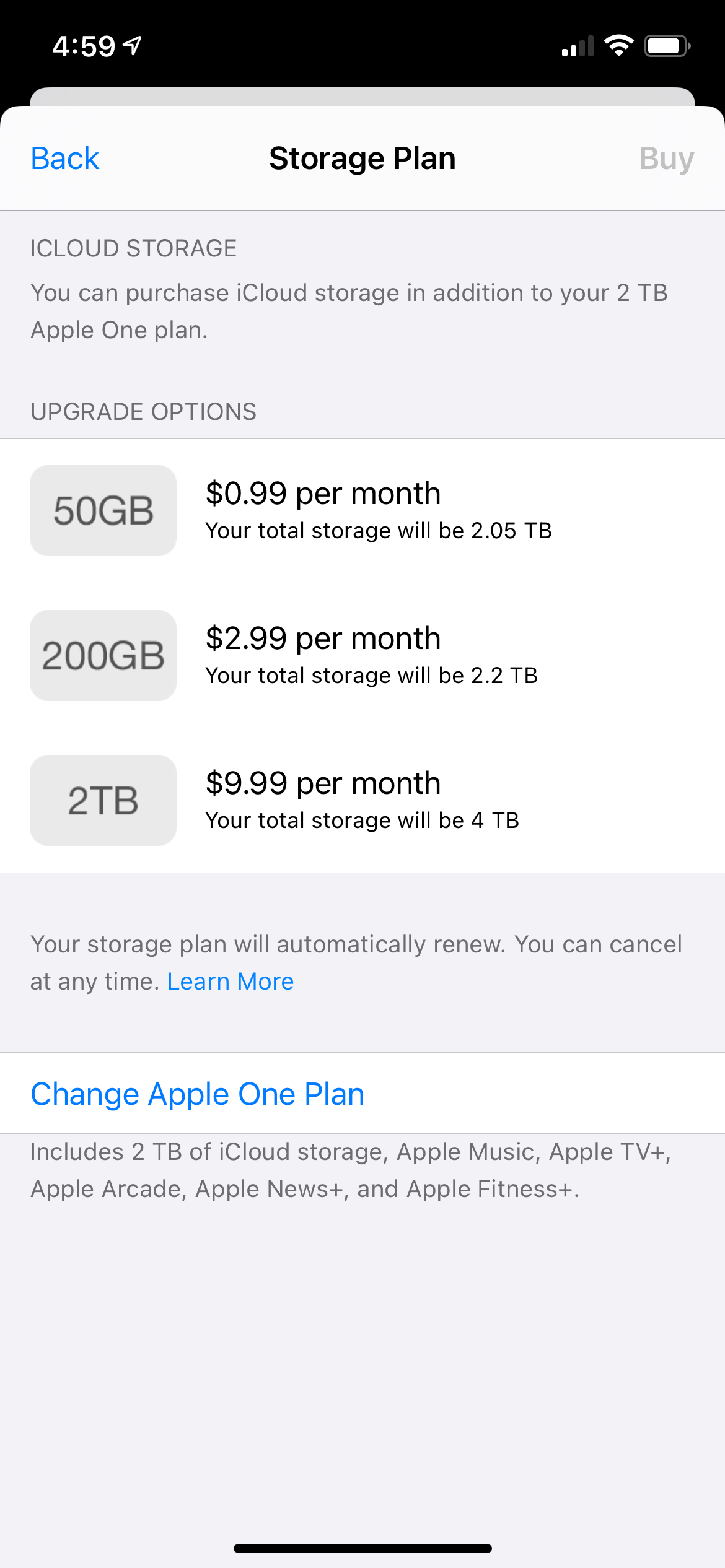The image size is (725, 1568).
Task: Tap the Buy button
Action: pyautogui.click(x=667, y=159)
